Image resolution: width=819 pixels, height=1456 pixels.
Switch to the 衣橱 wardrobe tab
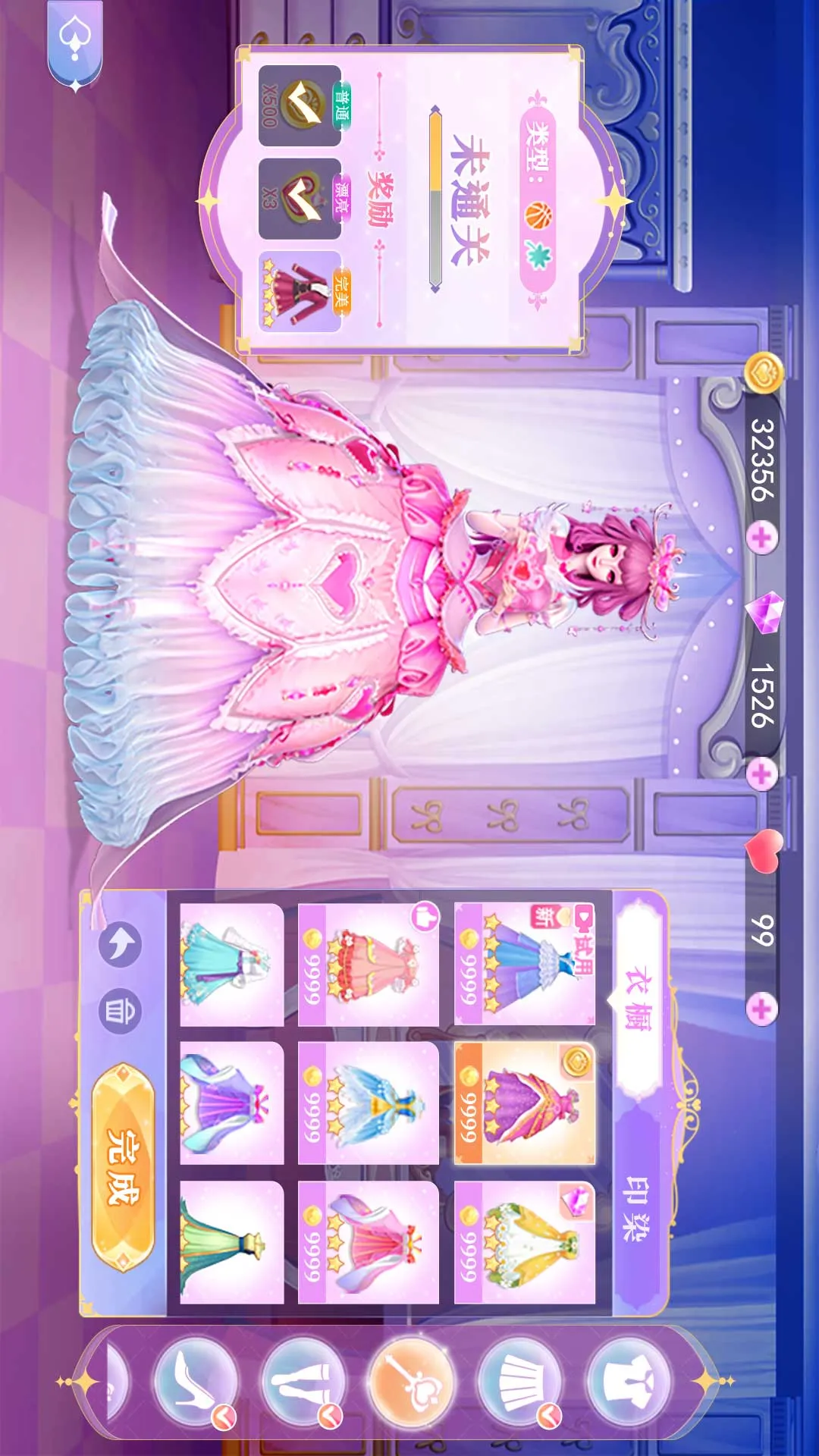pos(639,998)
